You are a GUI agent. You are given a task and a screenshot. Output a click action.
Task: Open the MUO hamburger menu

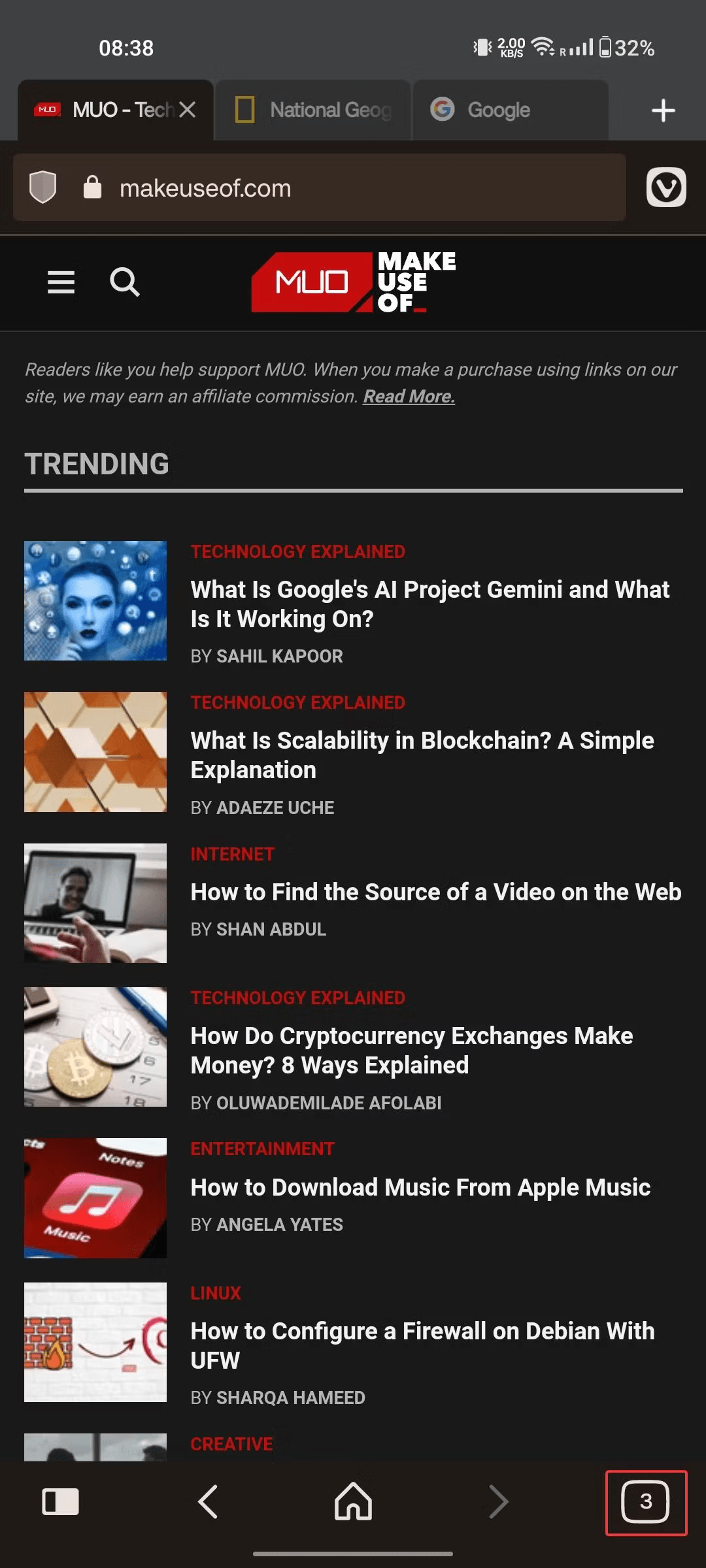[61, 282]
